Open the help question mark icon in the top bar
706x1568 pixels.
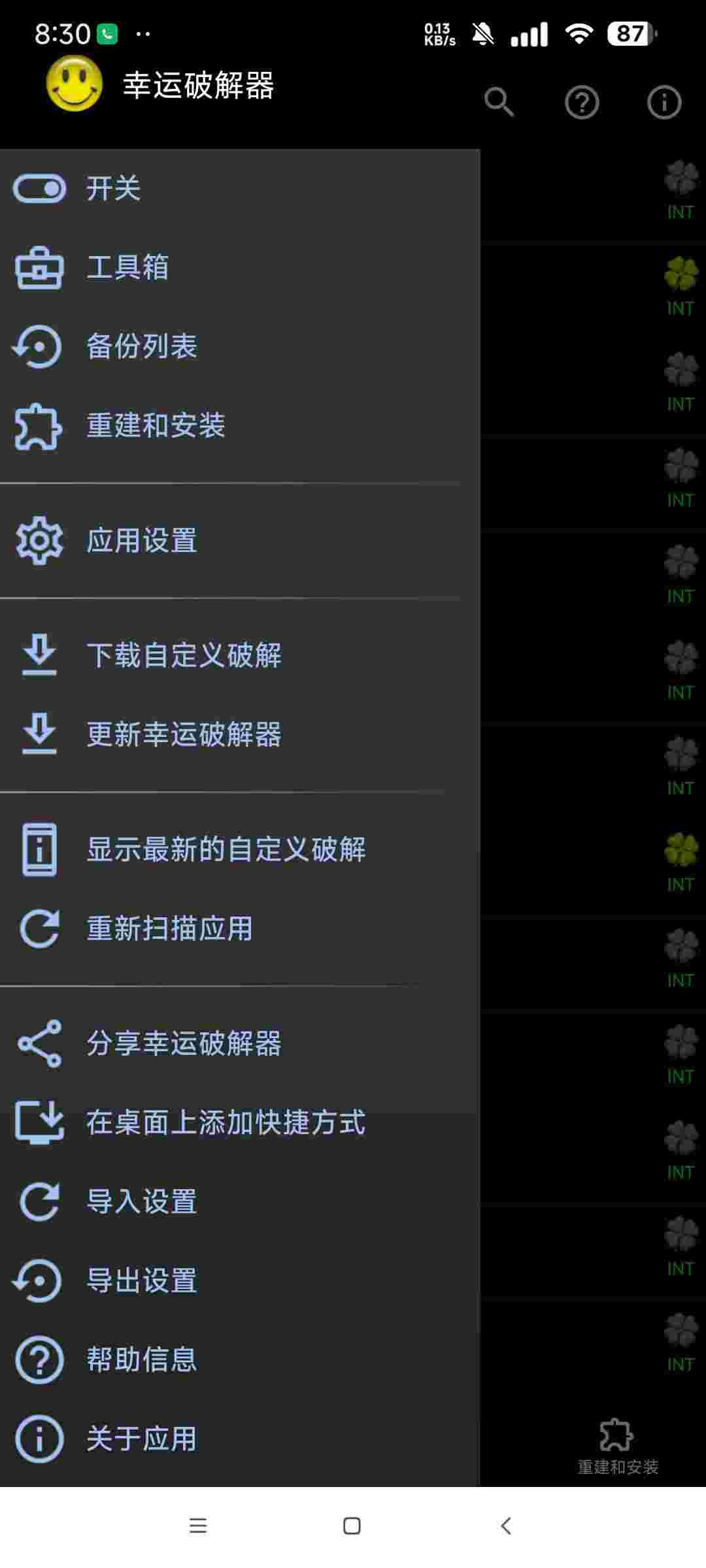(x=582, y=103)
